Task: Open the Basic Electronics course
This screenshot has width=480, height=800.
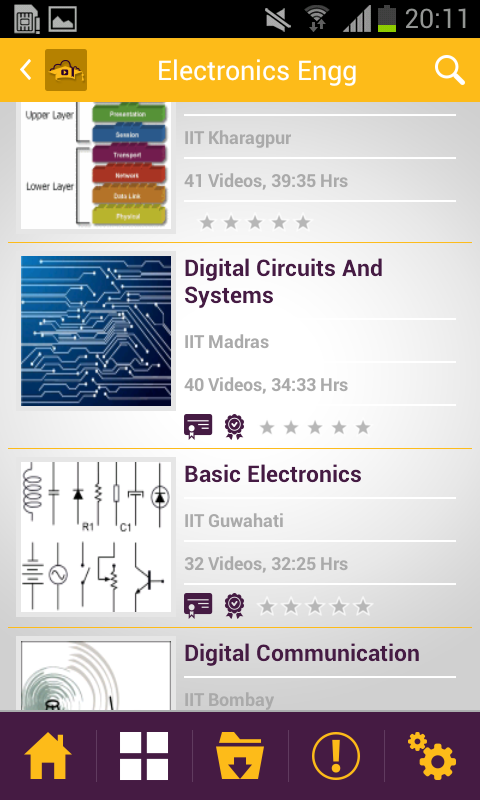Action: (x=240, y=538)
